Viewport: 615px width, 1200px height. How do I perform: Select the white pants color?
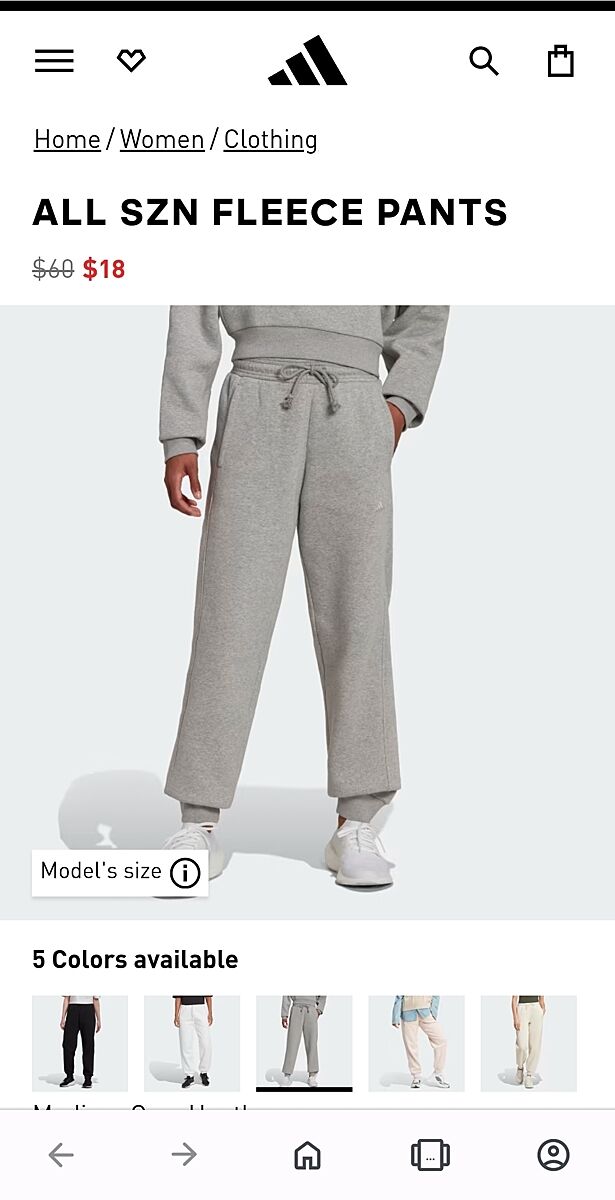192,1043
